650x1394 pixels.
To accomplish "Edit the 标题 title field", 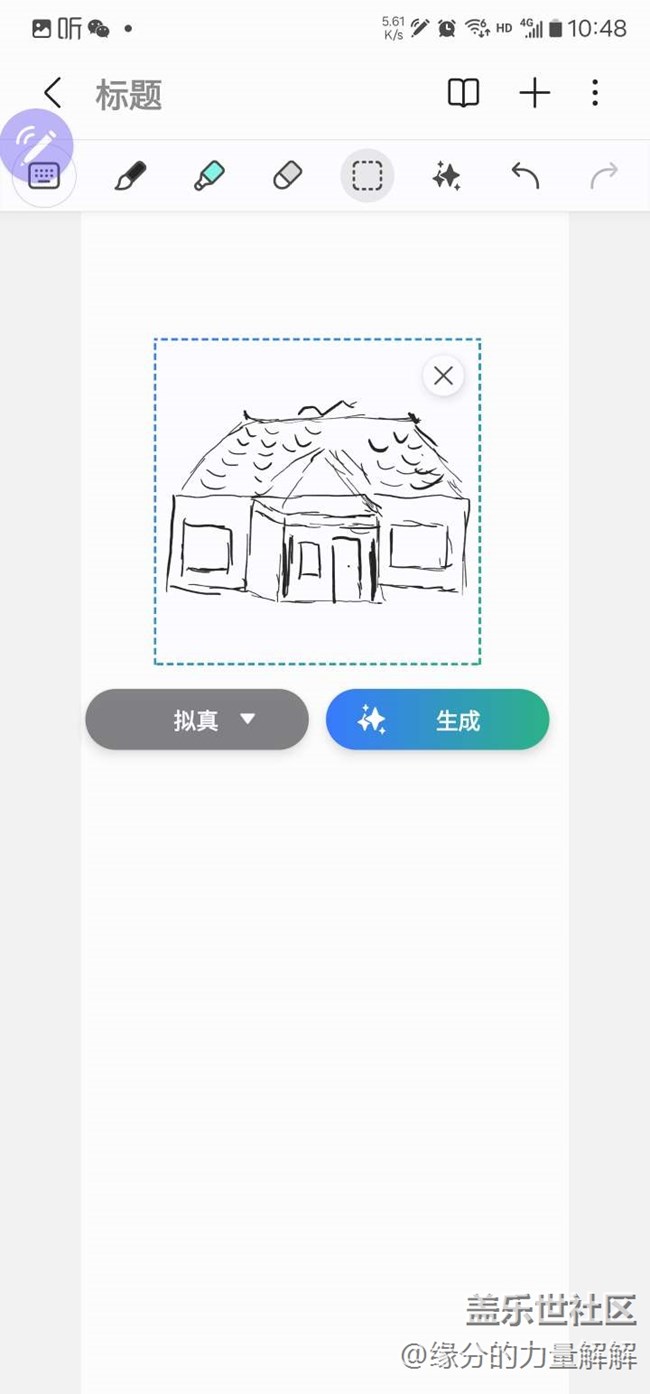I will point(129,95).
